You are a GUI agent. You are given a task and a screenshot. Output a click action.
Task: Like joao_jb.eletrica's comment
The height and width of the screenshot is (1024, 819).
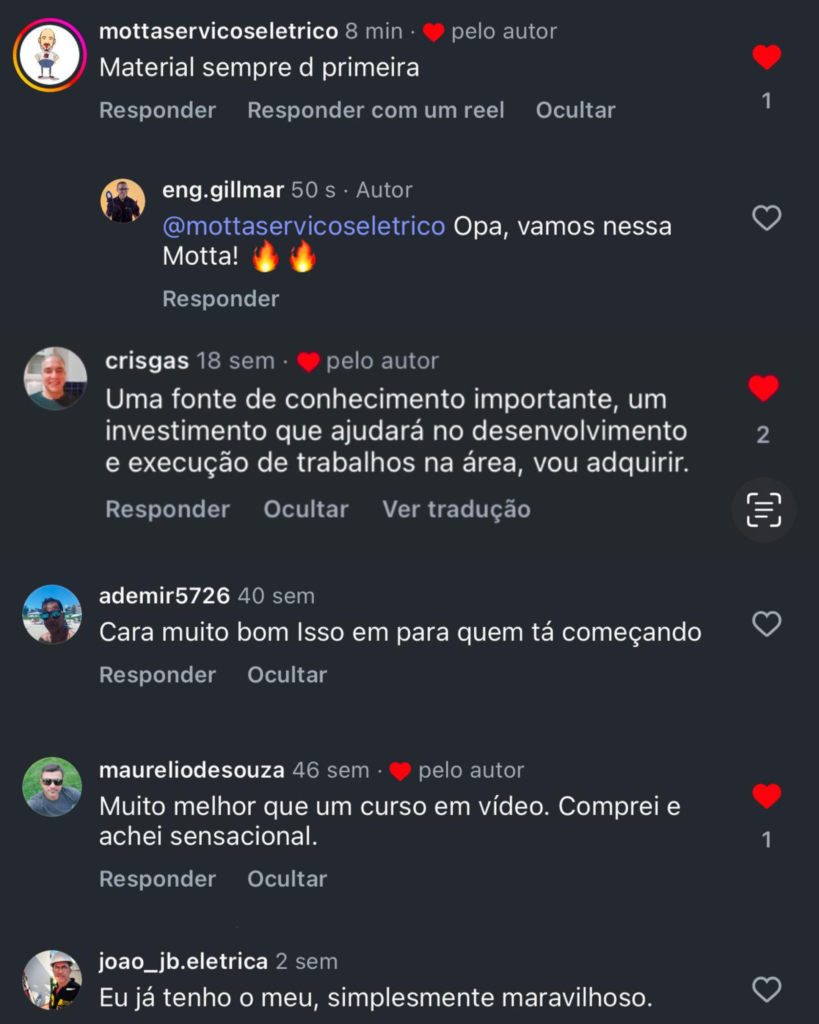point(766,990)
